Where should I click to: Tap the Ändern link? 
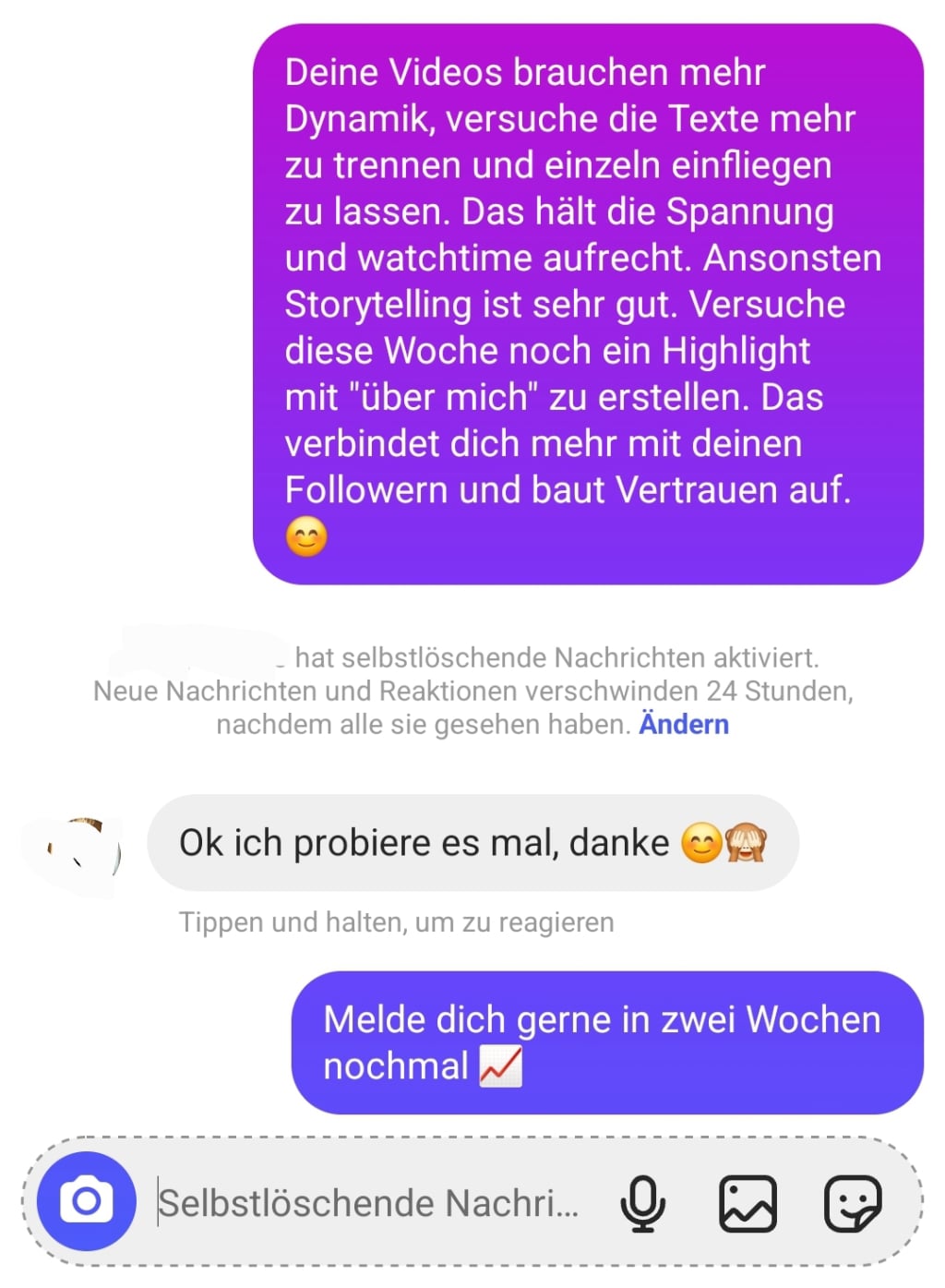click(684, 724)
